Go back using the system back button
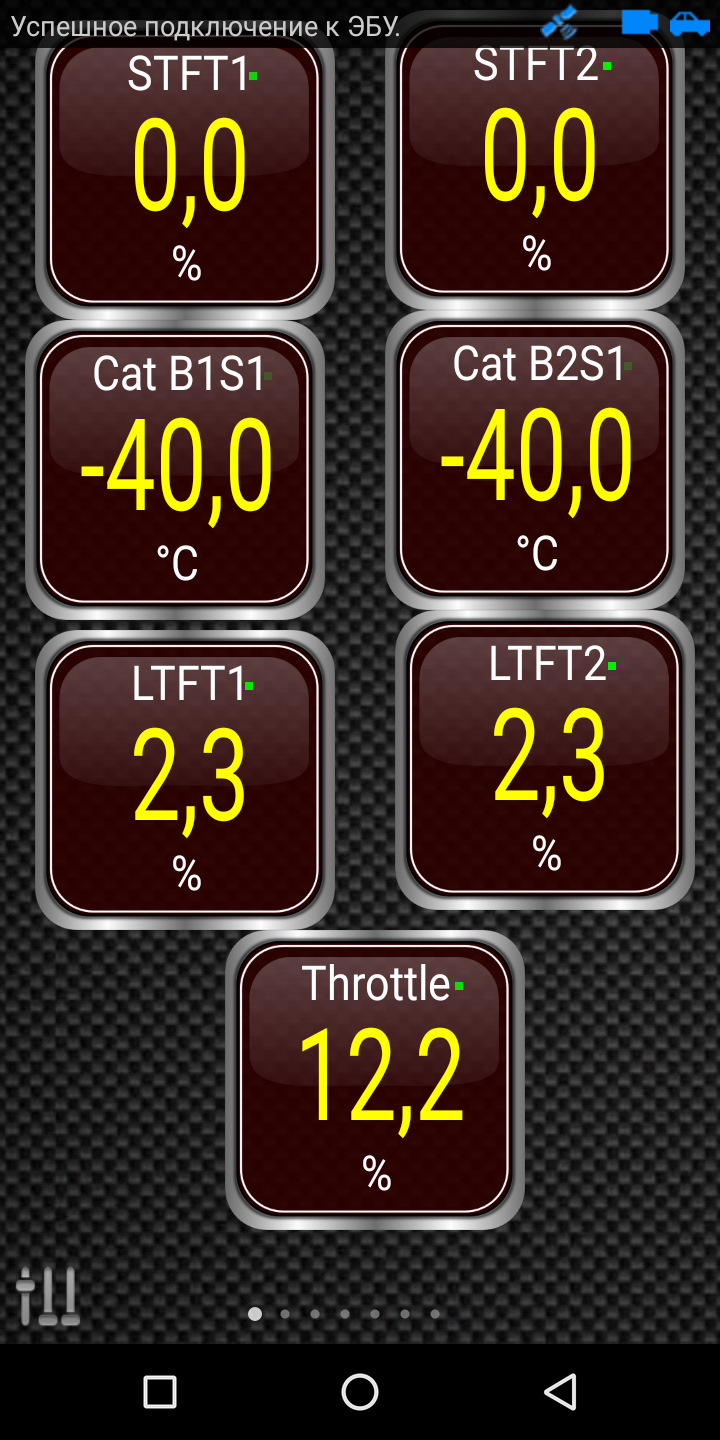The image size is (720, 1440). 560,1391
